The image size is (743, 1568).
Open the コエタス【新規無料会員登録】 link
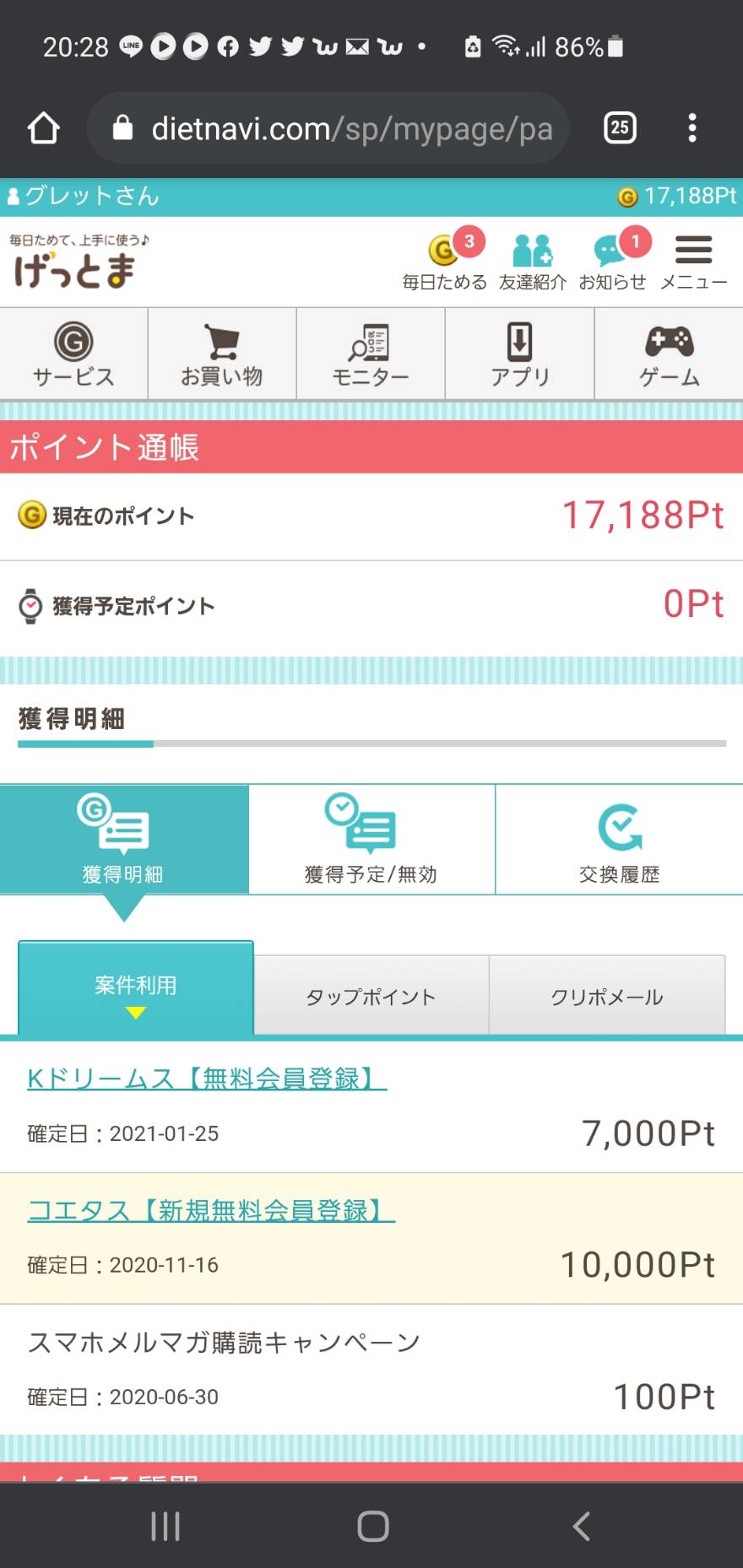point(211,1210)
